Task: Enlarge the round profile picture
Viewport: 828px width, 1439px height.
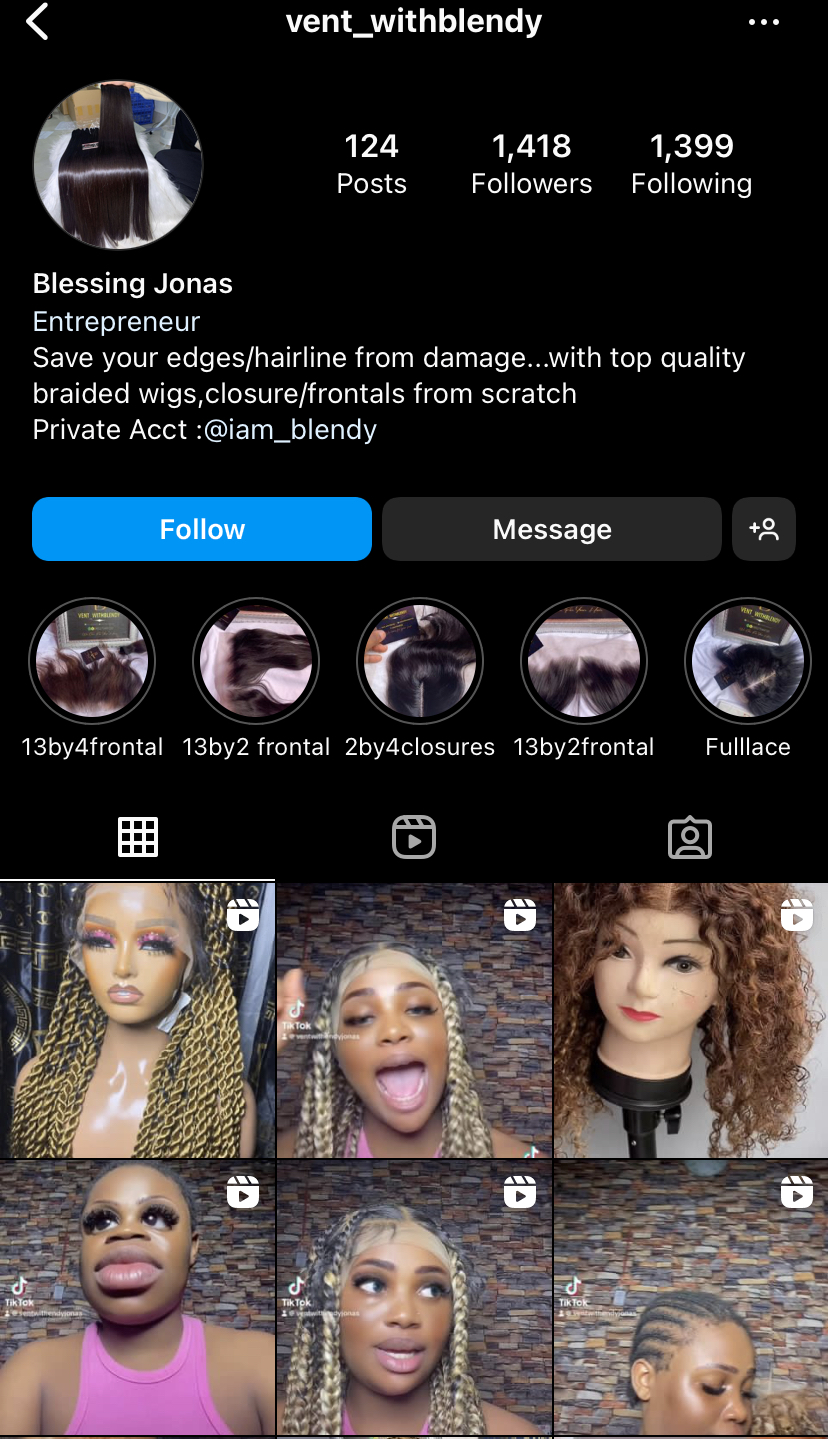Action: point(118,165)
